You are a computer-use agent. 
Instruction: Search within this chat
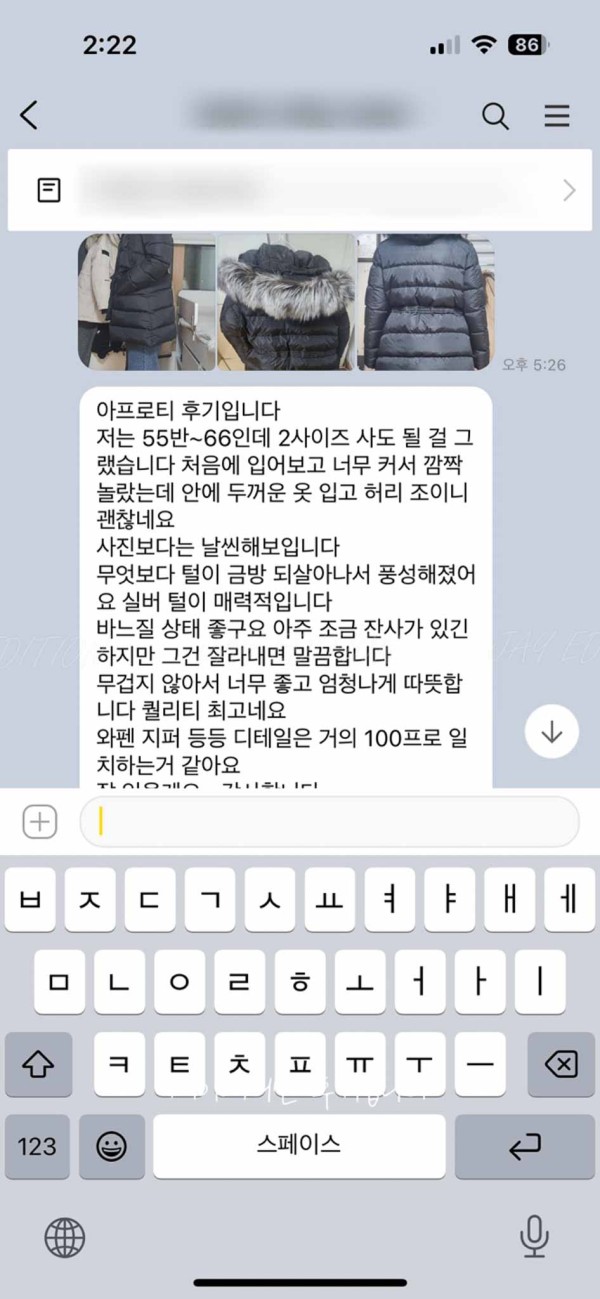pyautogui.click(x=495, y=115)
